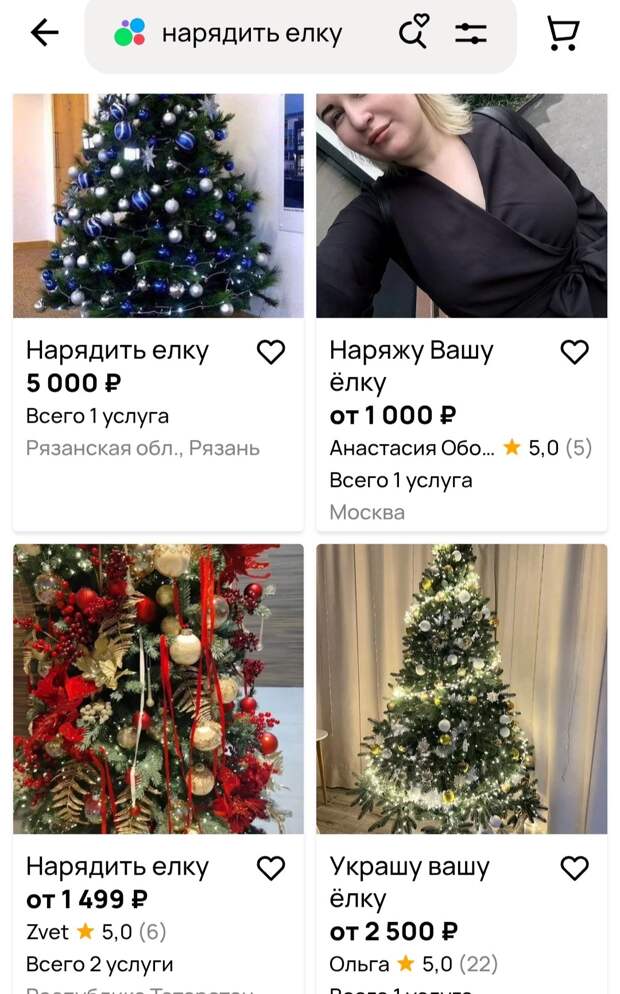
Task: Favorite the "Украшу вашу ёлку" listing
Action: coord(574,868)
